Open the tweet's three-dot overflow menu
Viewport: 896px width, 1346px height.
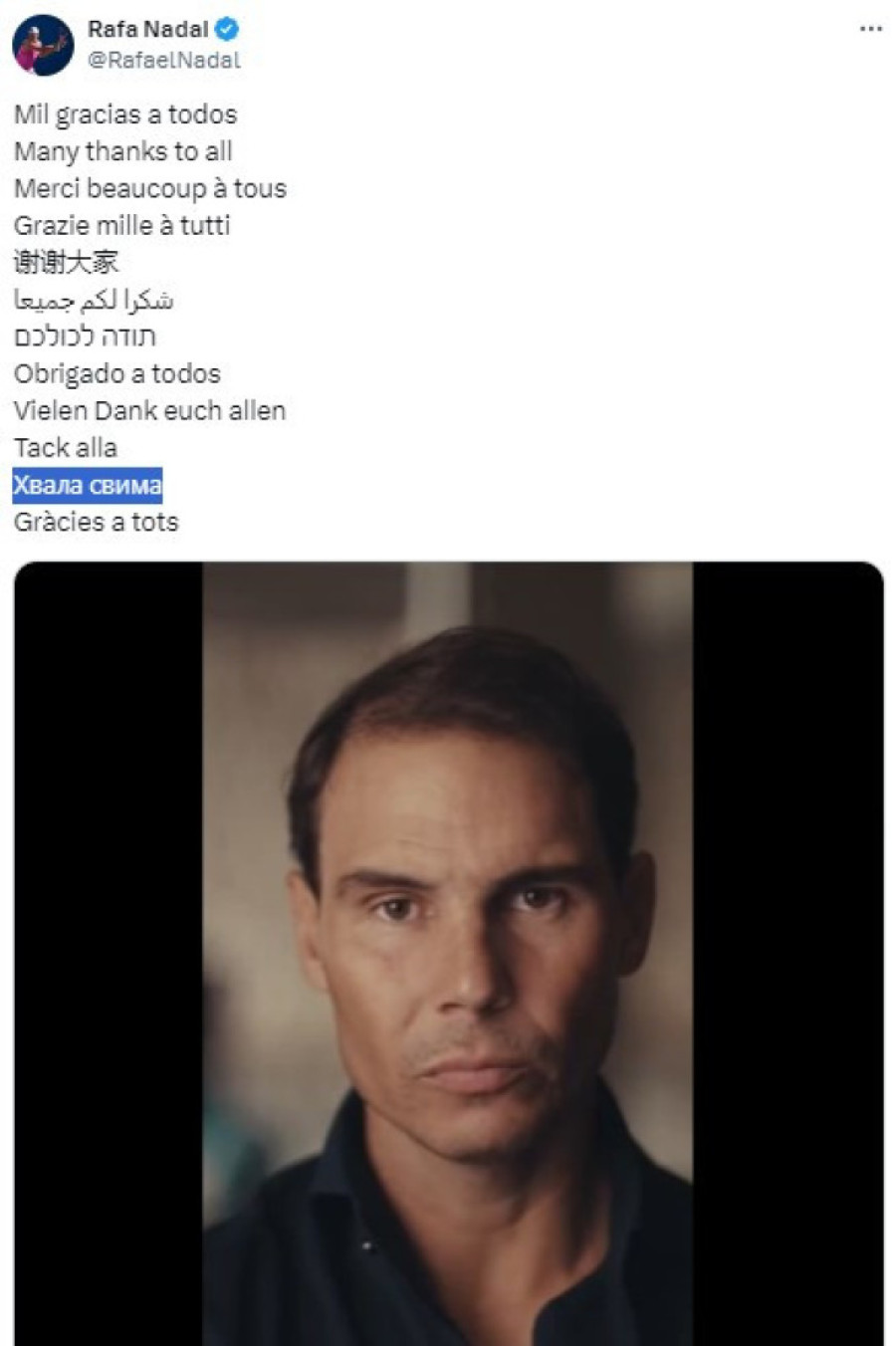click(870, 29)
